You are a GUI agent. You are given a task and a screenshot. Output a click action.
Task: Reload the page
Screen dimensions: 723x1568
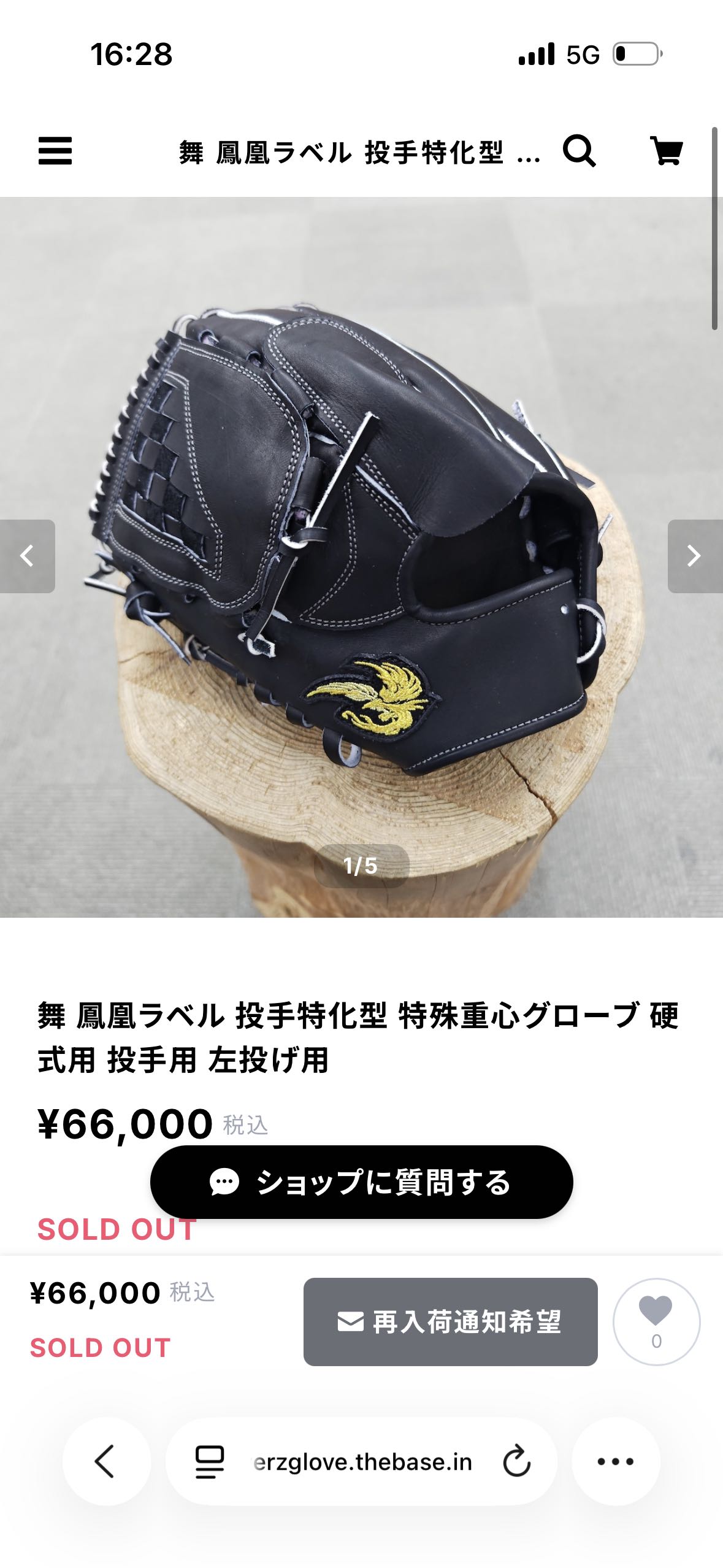(516, 1461)
